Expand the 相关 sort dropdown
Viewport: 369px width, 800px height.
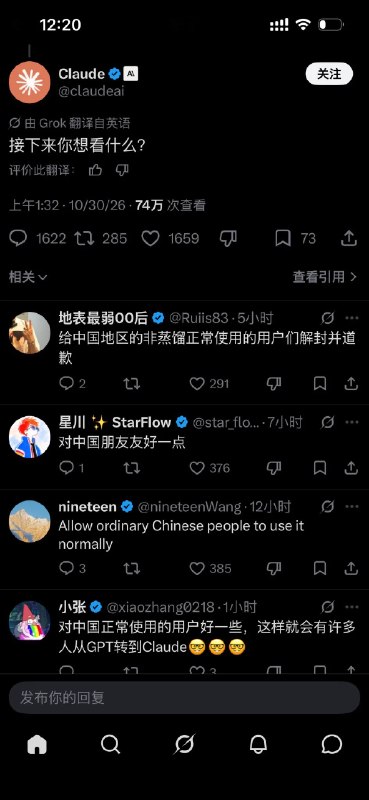[x=28, y=277]
